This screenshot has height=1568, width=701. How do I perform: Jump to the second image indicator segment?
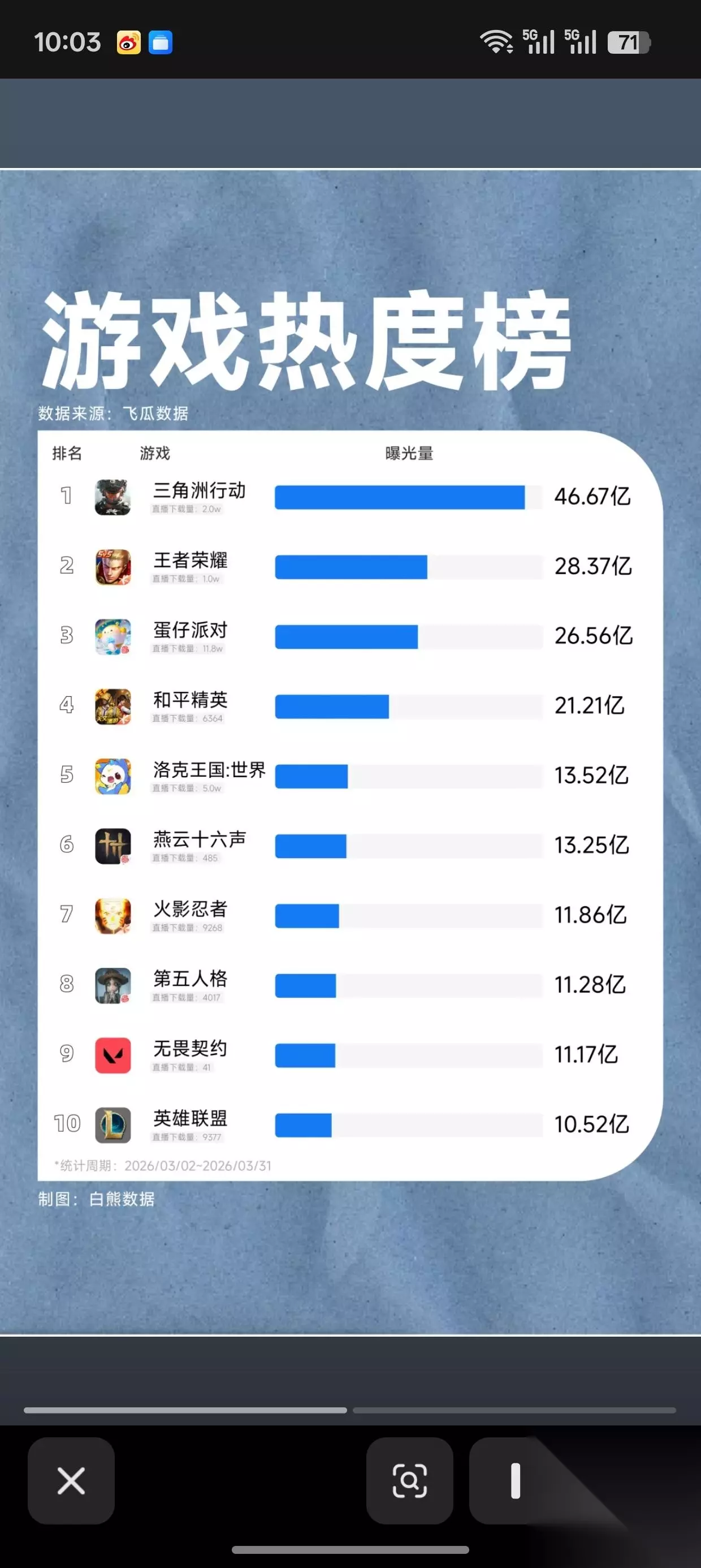coord(514,1410)
